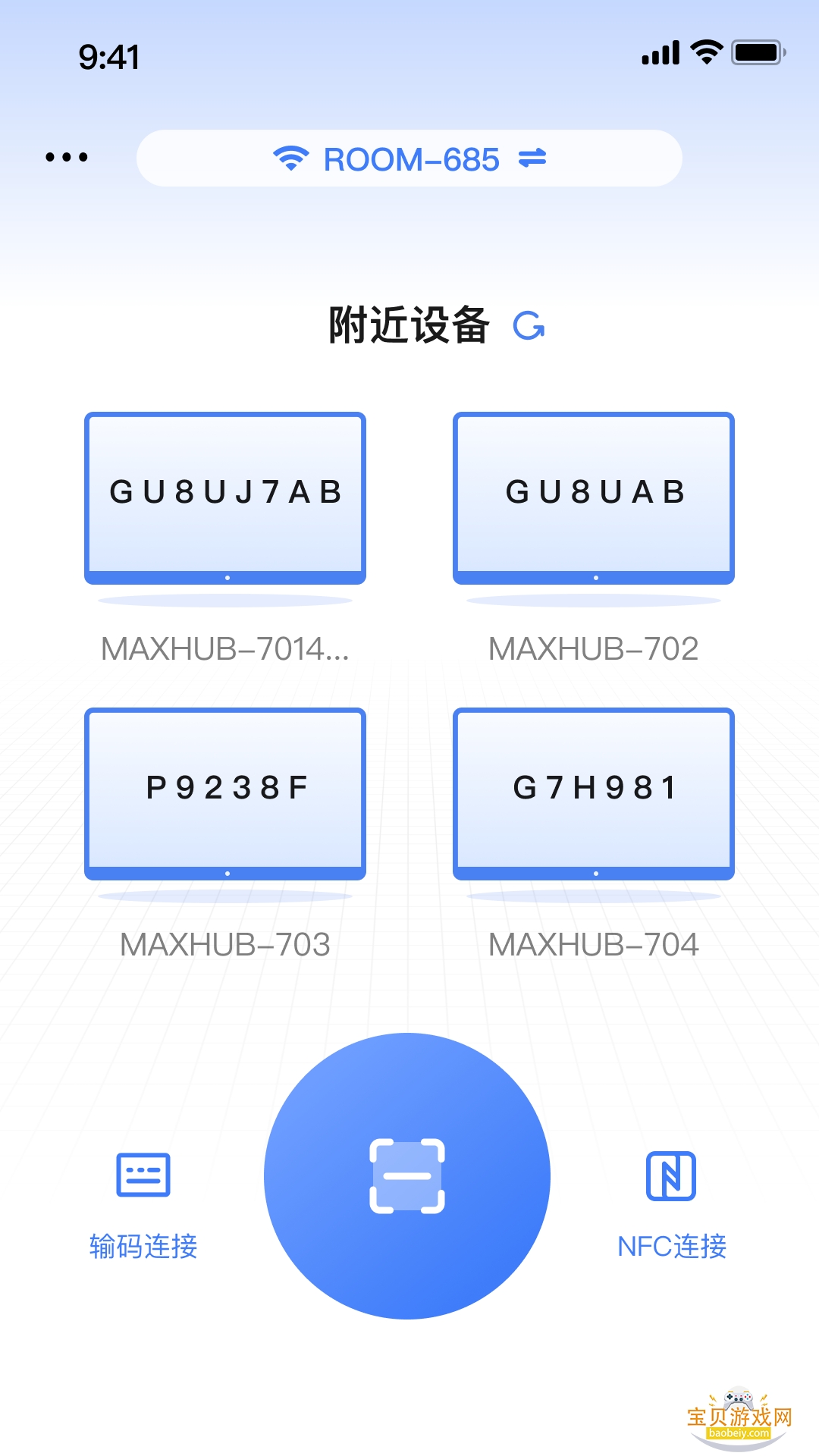This screenshot has width=819, height=1456.
Task: Tap MAXHUB-704 device label
Action: tap(595, 944)
